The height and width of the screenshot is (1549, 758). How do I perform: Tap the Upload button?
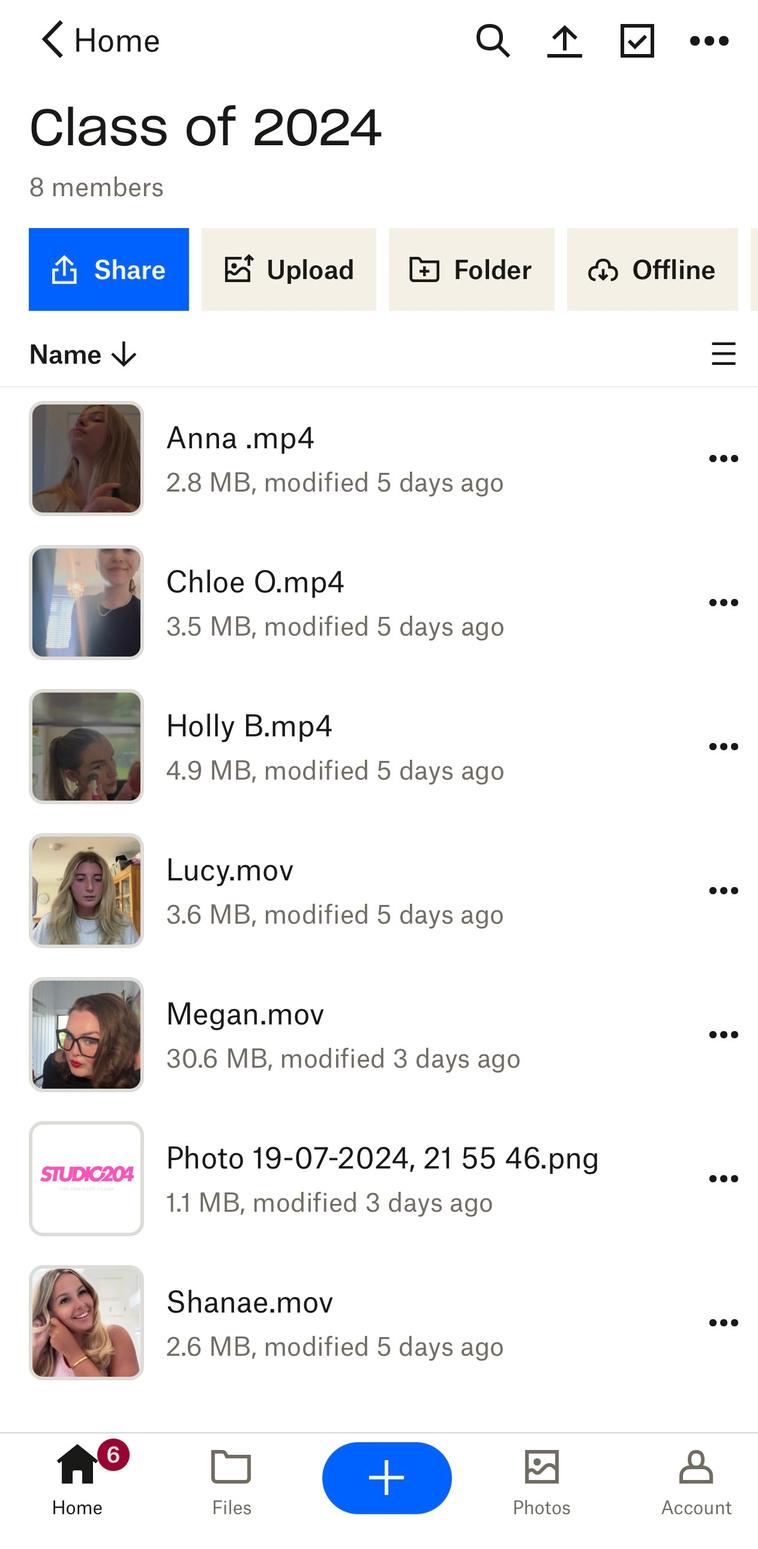[289, 269]
